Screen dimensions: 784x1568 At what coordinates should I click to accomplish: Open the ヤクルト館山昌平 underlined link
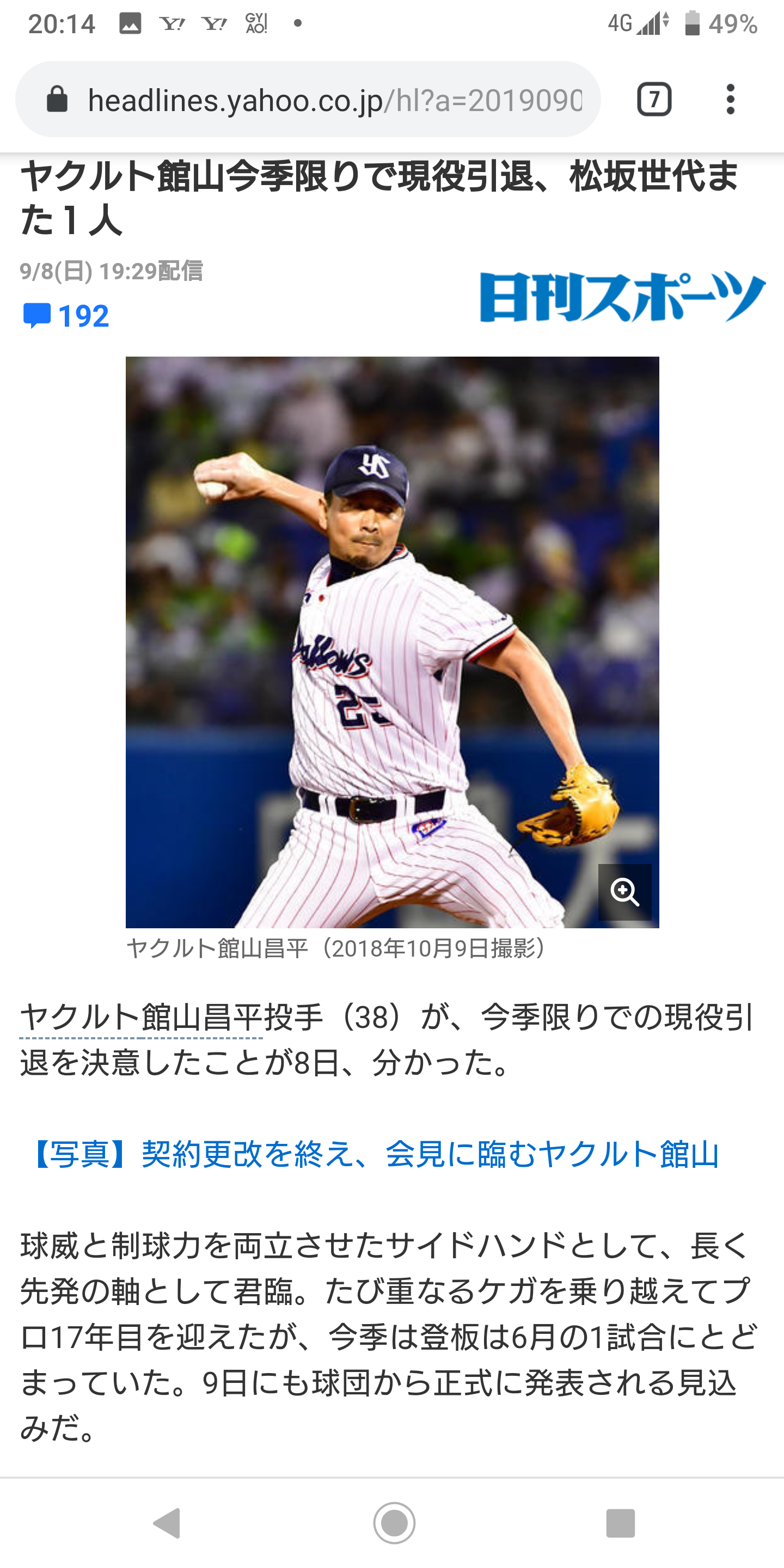coord(141,1018)
